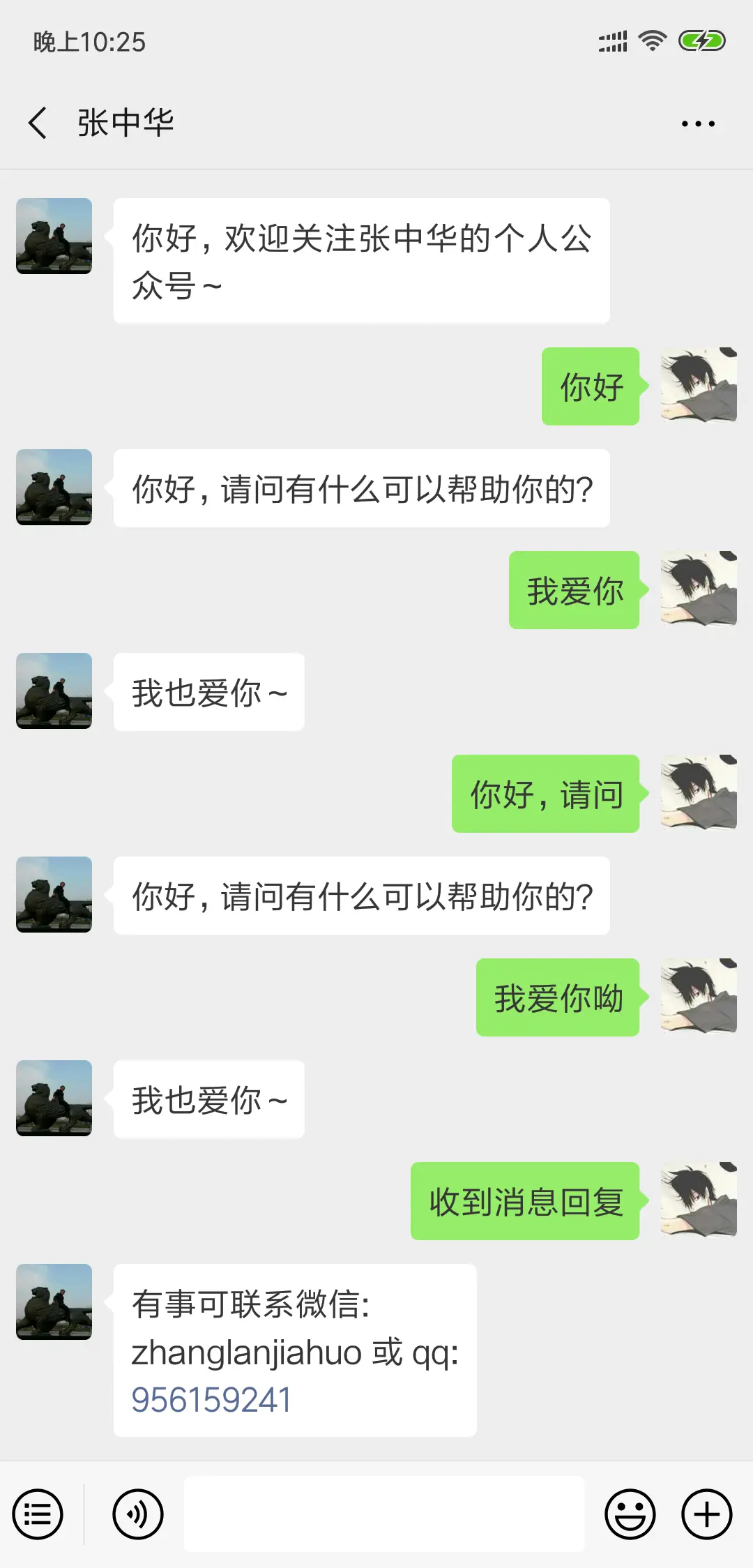The height and width of the screenshot is (1568, 753).
Task: Open the three-dot more options menu
Action: click(698, 123)
